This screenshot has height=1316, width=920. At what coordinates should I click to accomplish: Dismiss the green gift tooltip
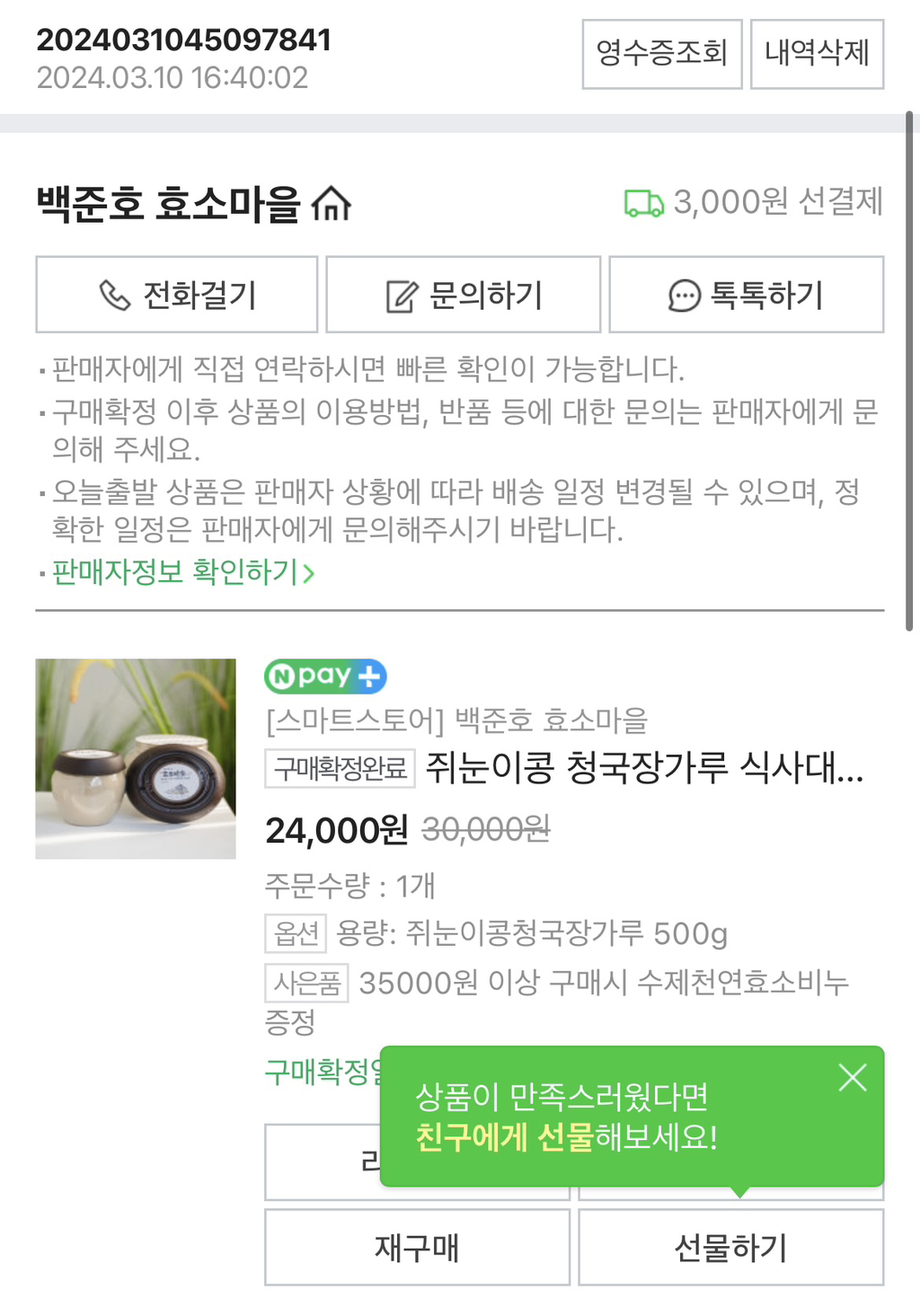852,1077
